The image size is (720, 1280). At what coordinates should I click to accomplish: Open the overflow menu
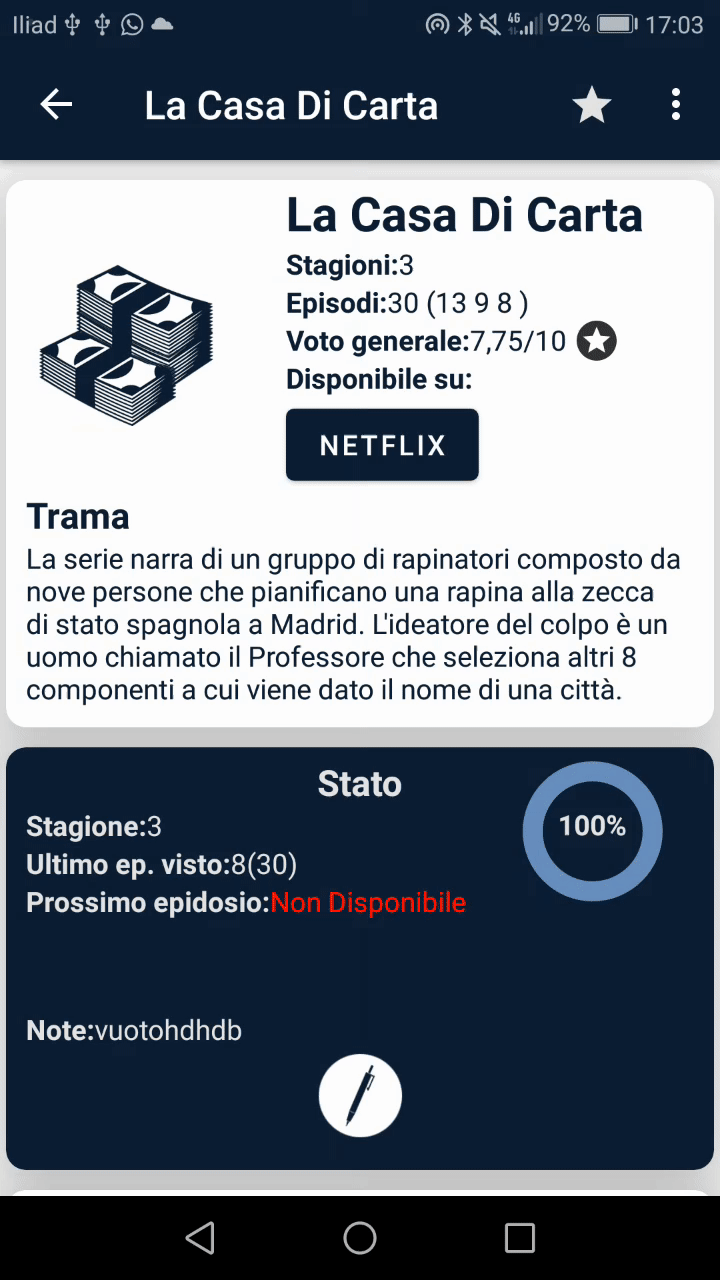(676, 105)
